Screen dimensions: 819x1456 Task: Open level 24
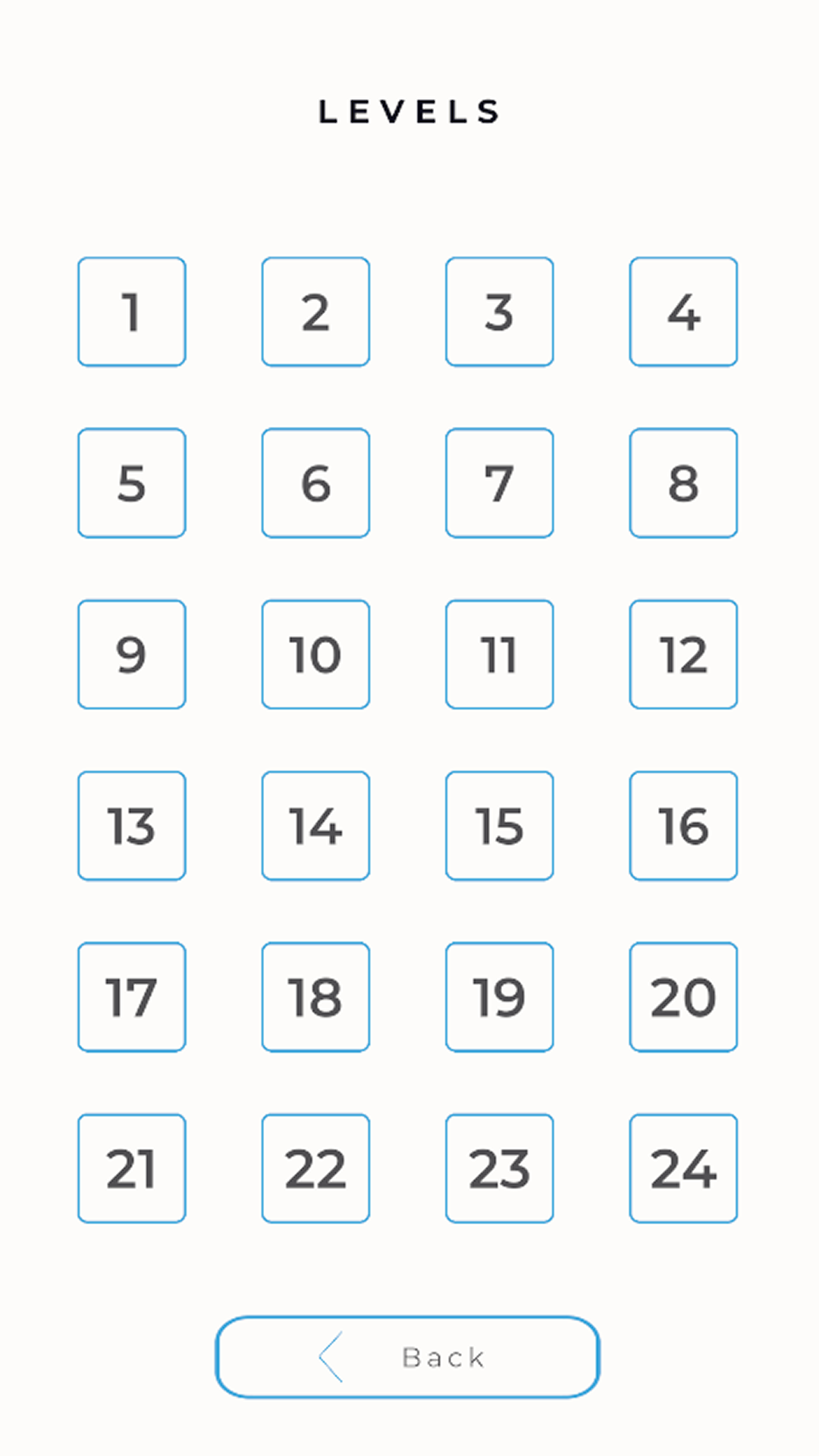click(x=683, y=1169)
